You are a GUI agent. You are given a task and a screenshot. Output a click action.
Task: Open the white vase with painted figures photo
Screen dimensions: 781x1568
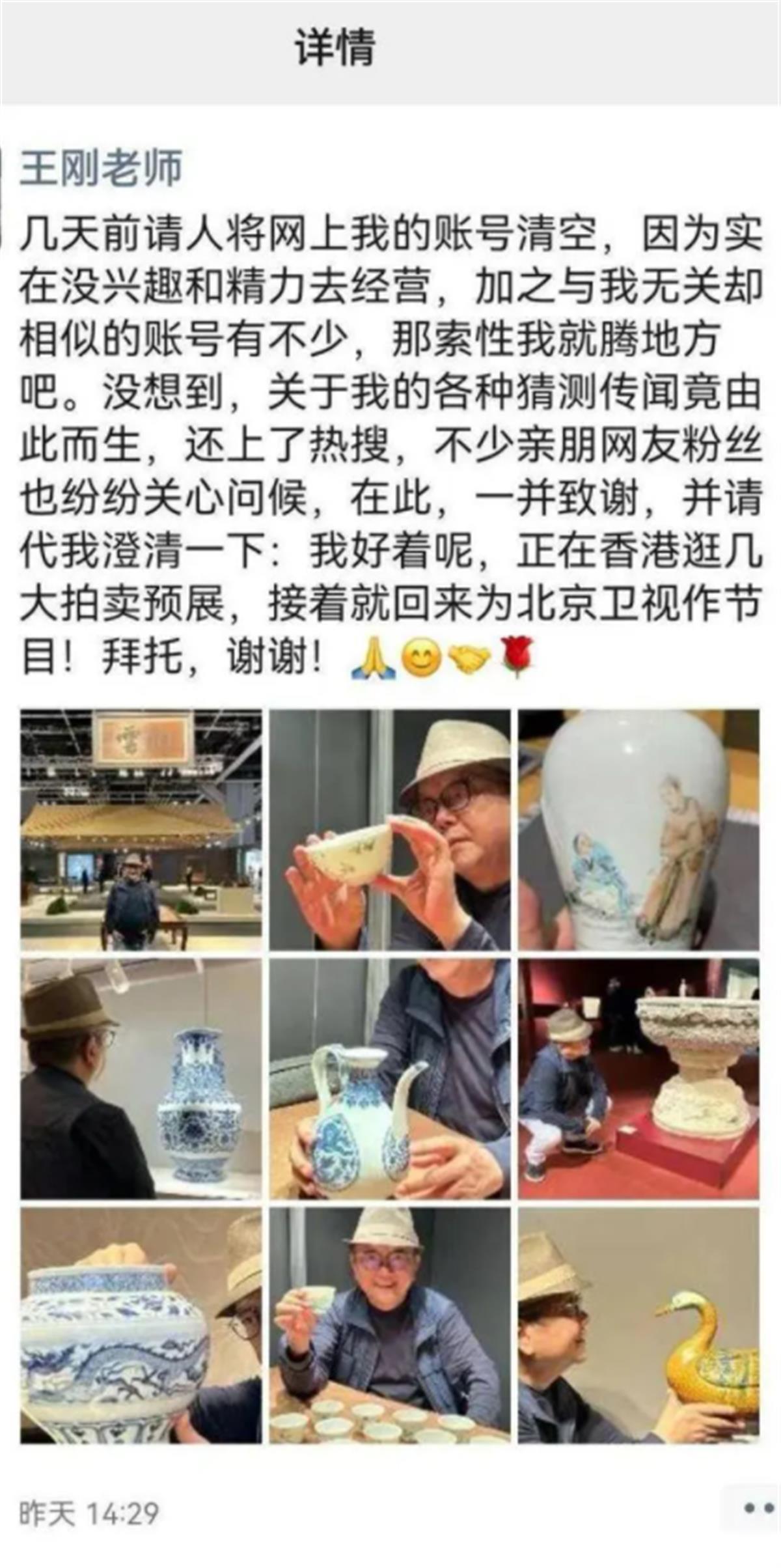click(x=638, y=830)
